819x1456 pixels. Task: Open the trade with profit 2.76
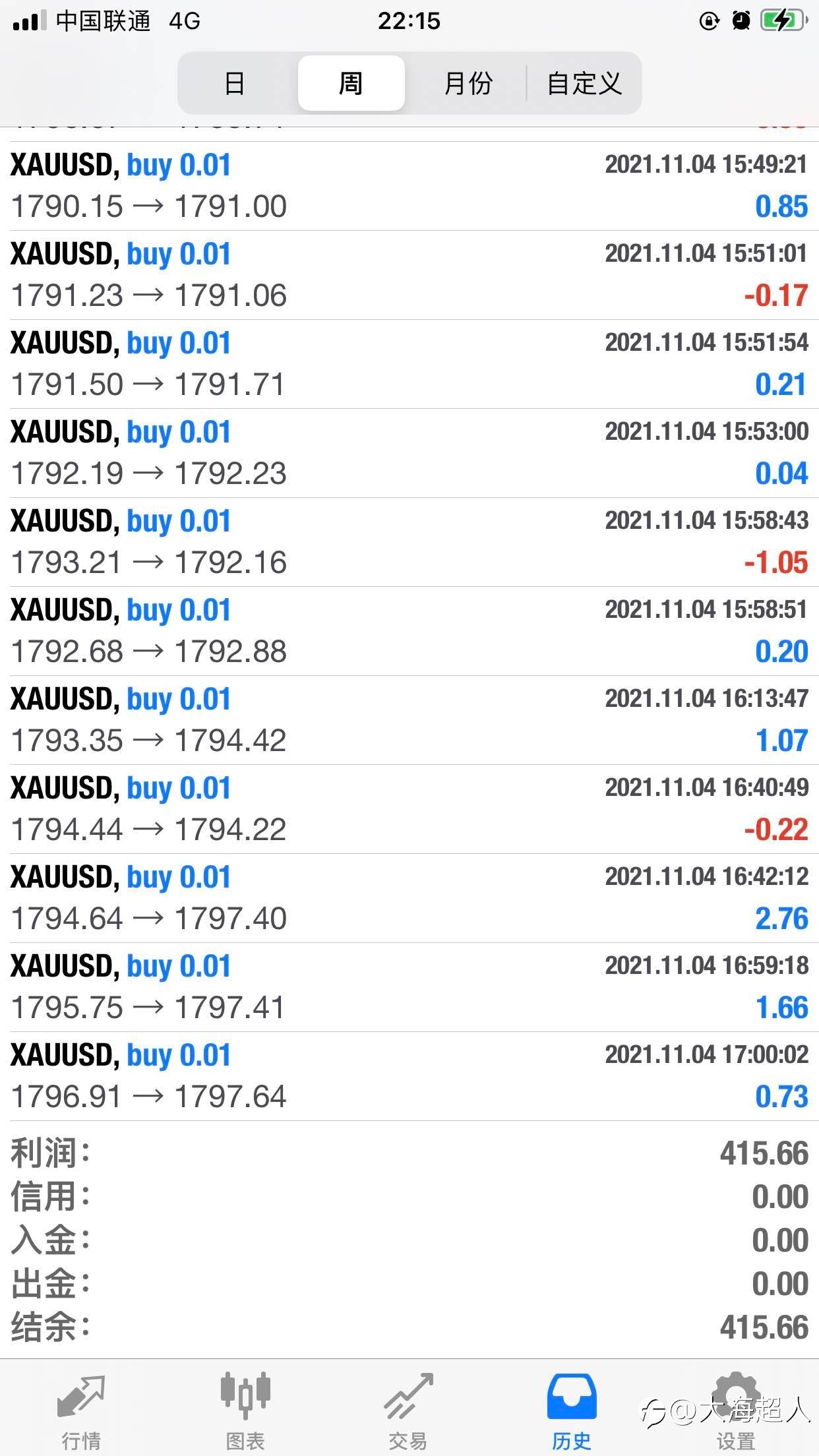pos(409,898)
